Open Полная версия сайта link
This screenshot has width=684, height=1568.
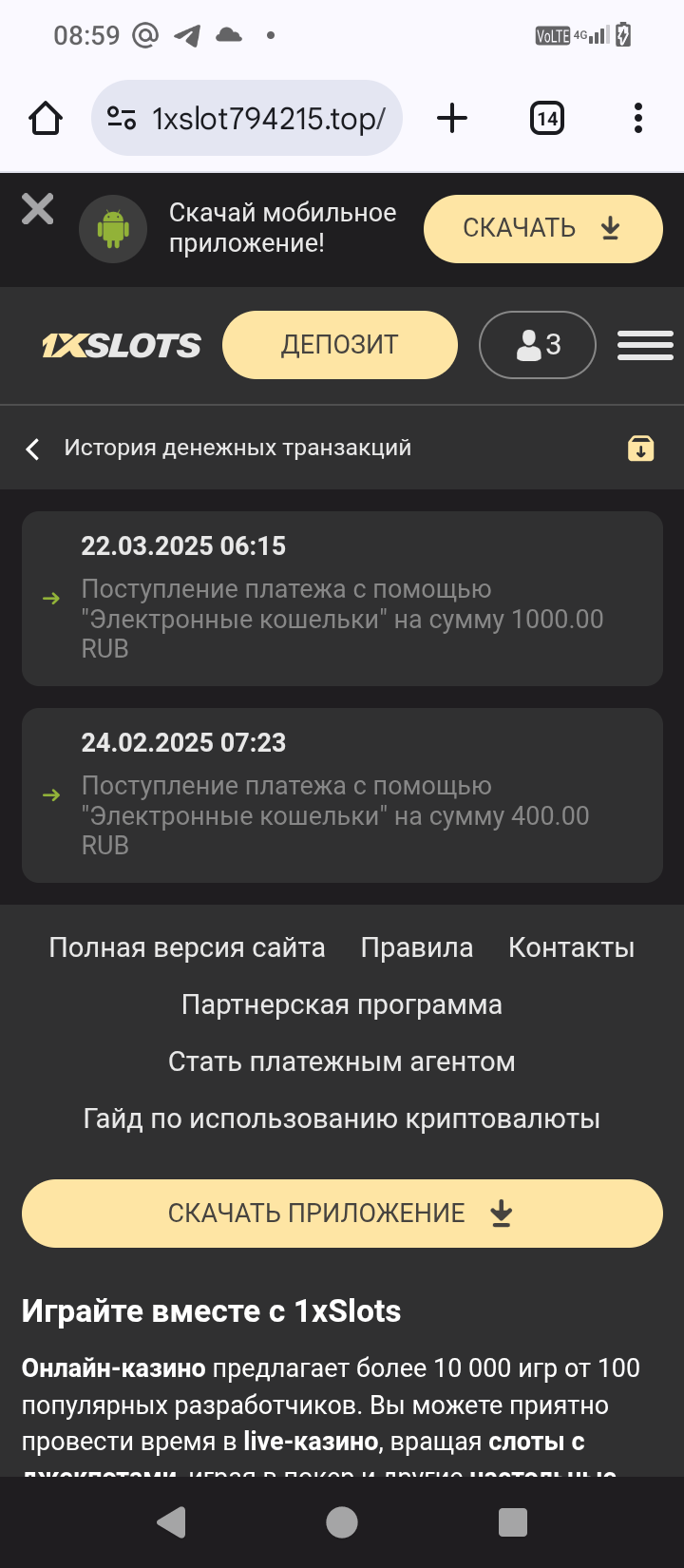(x=187, y=947)
